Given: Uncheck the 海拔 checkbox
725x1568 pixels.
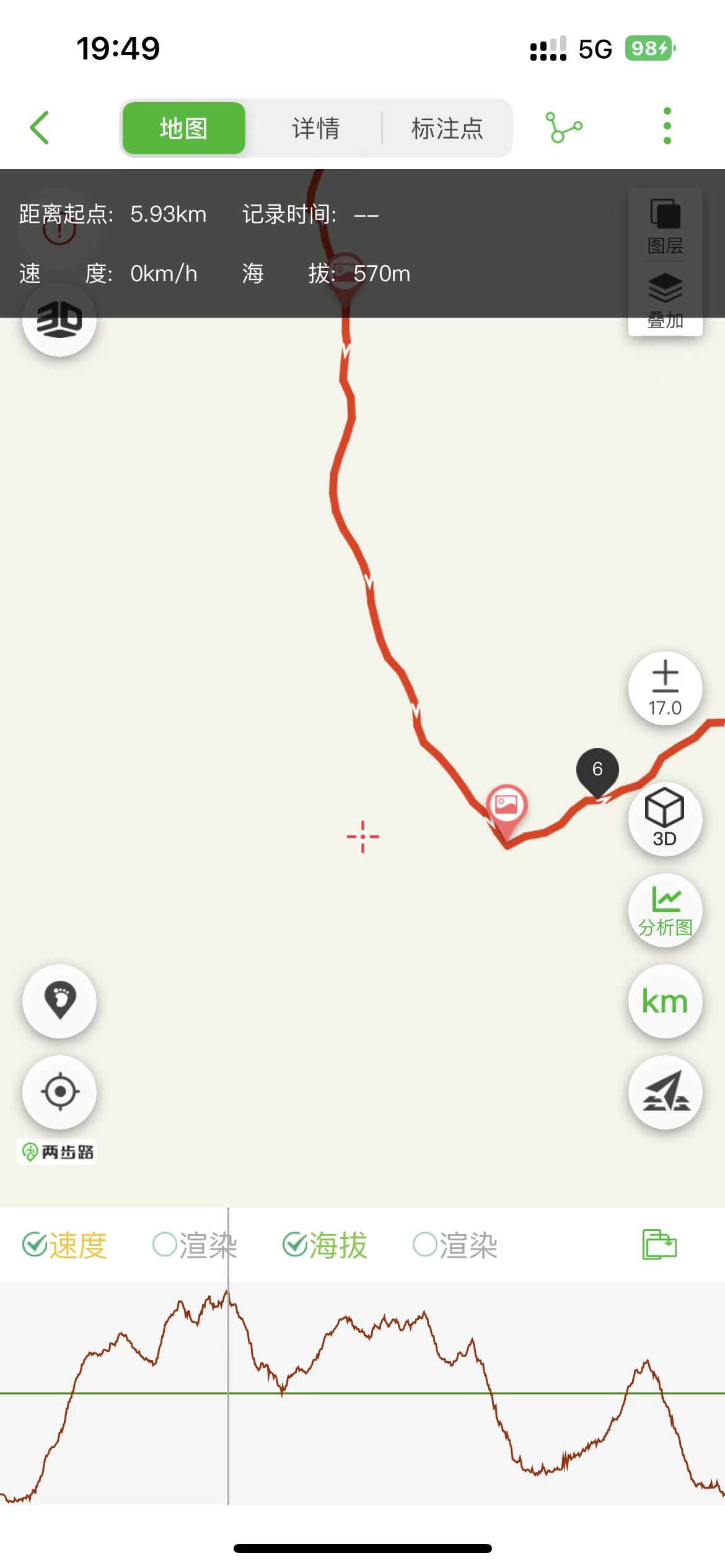Looking at the screenshot, I should 295,1244.
